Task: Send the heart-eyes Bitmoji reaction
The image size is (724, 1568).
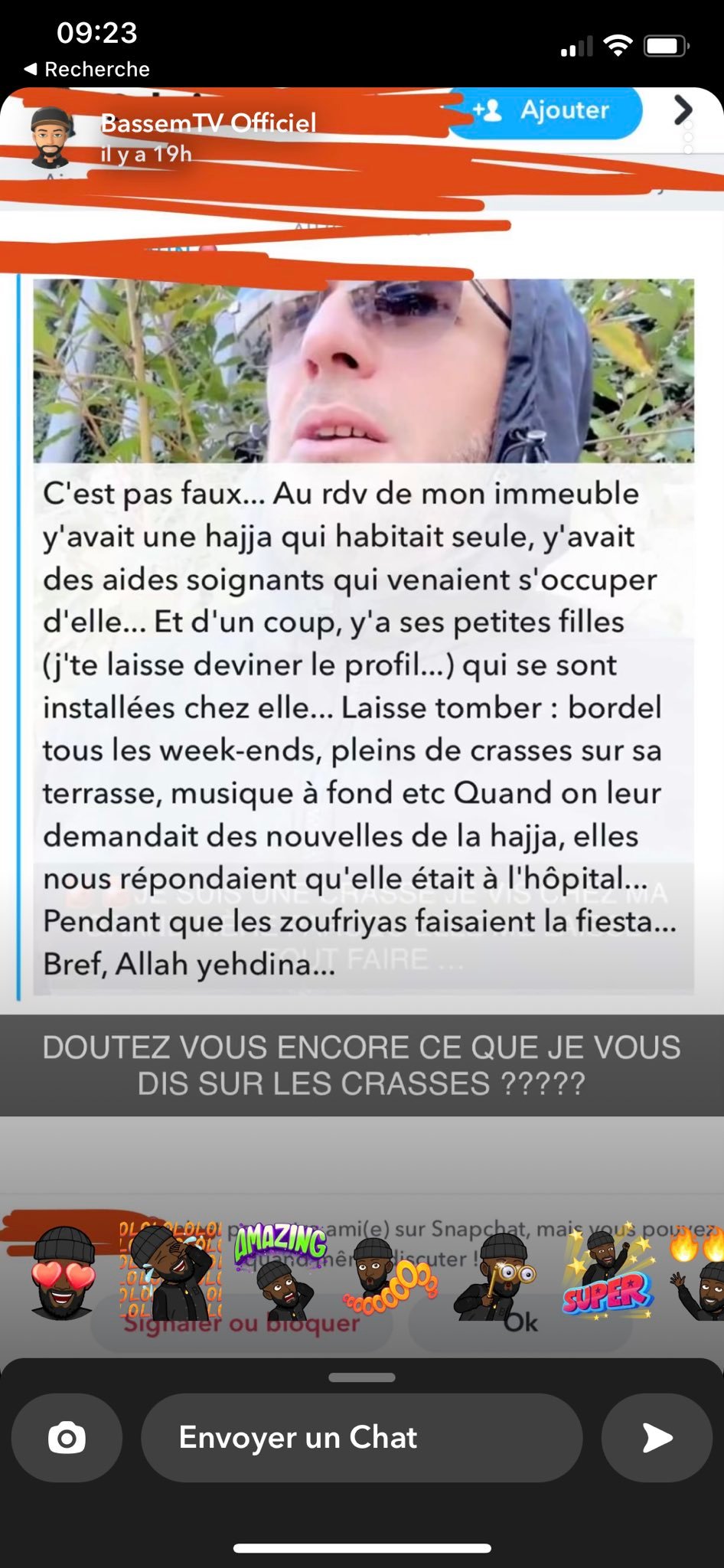Action: [x=63, y=1272]
